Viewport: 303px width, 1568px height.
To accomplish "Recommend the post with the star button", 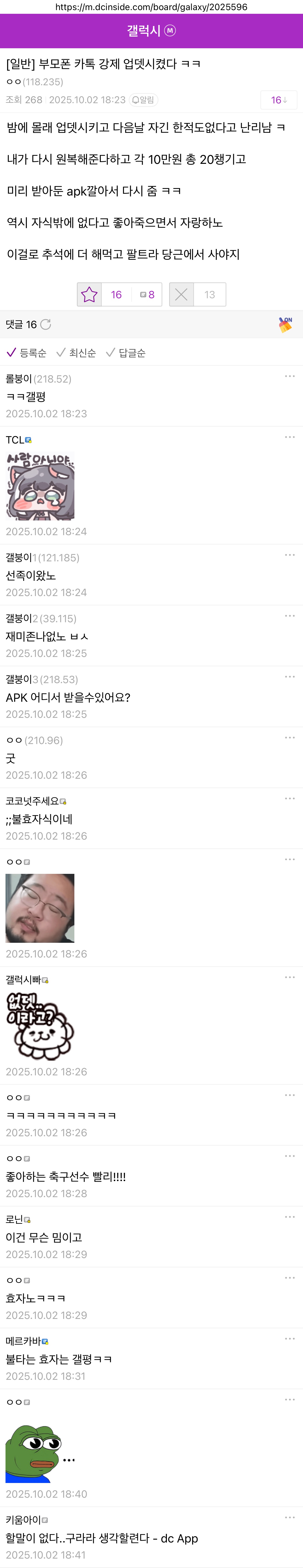I will 90,295.
